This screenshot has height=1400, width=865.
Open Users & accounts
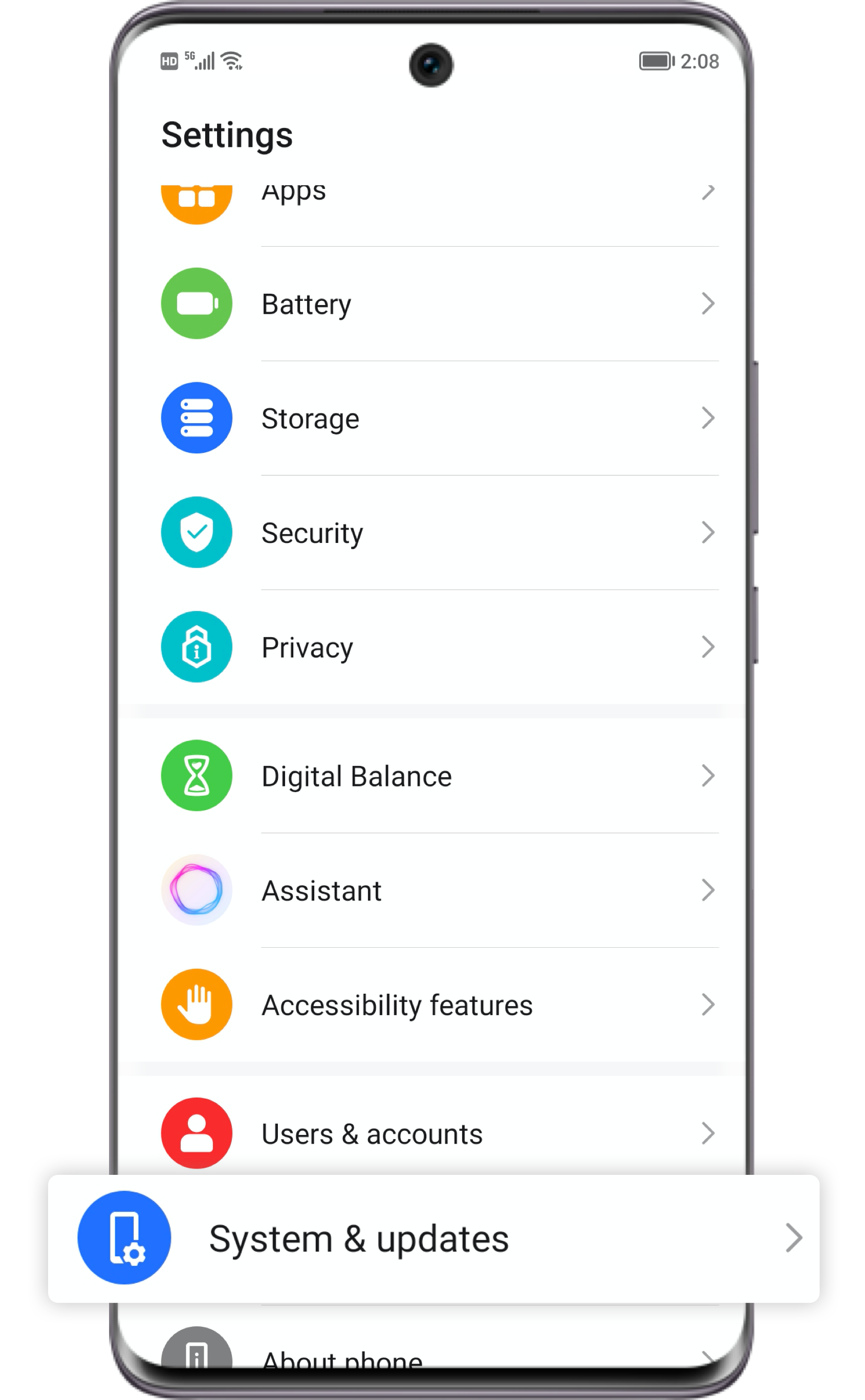point(433,1132)
